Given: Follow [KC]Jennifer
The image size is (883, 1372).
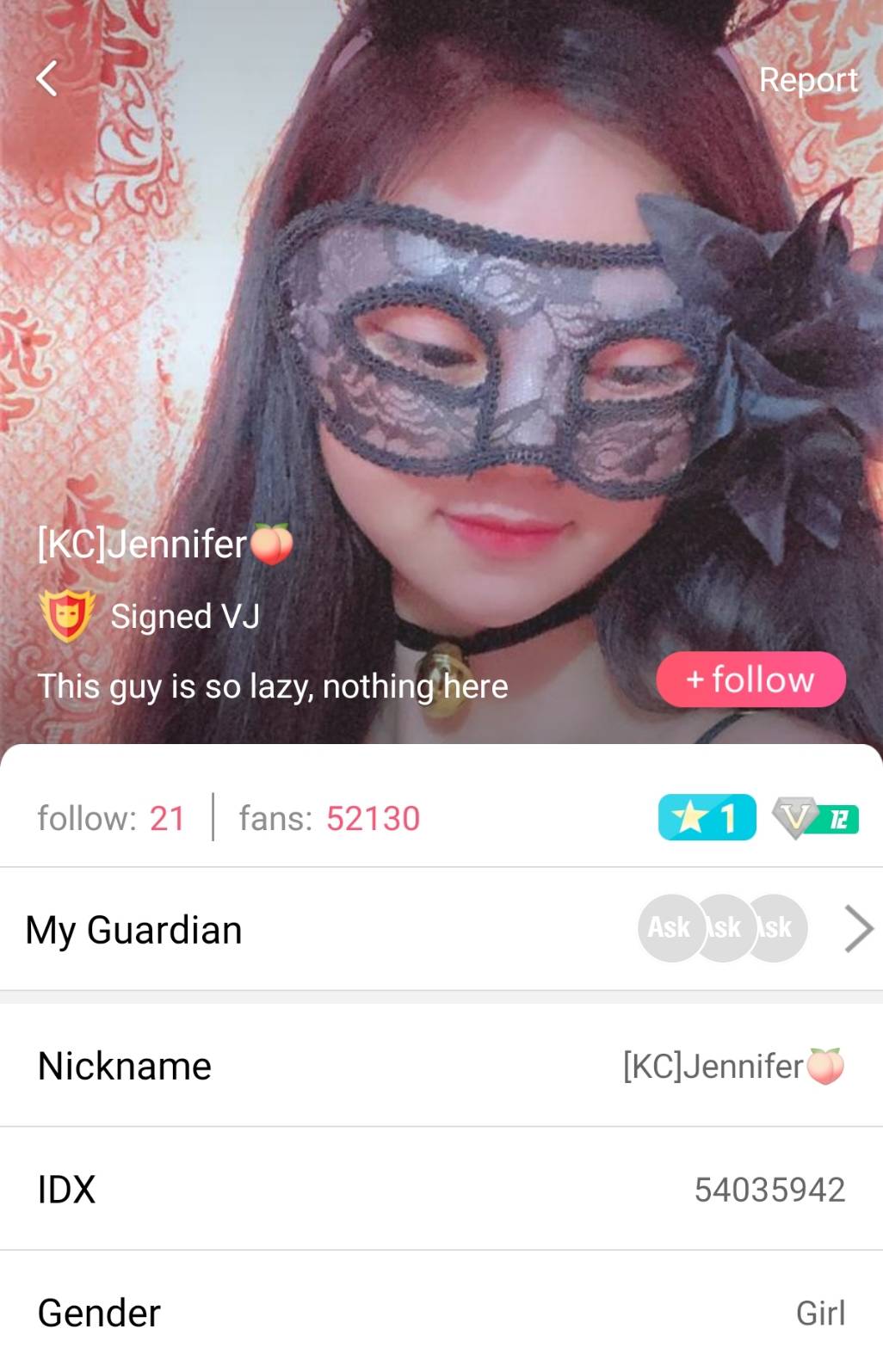Looking at the screenshot, I should (750, 680).
